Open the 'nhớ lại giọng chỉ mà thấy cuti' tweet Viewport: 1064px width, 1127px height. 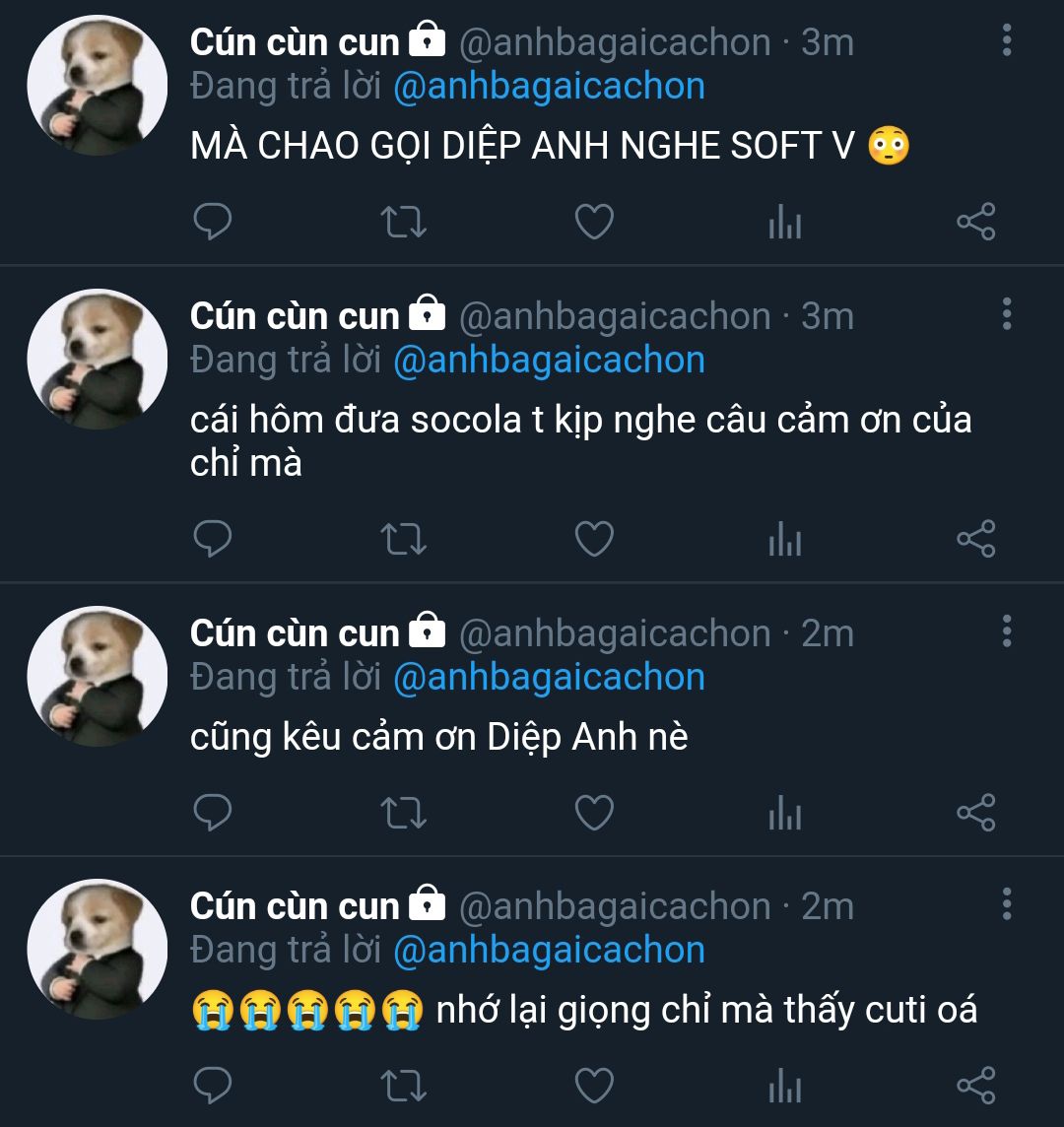(584, 1010)
